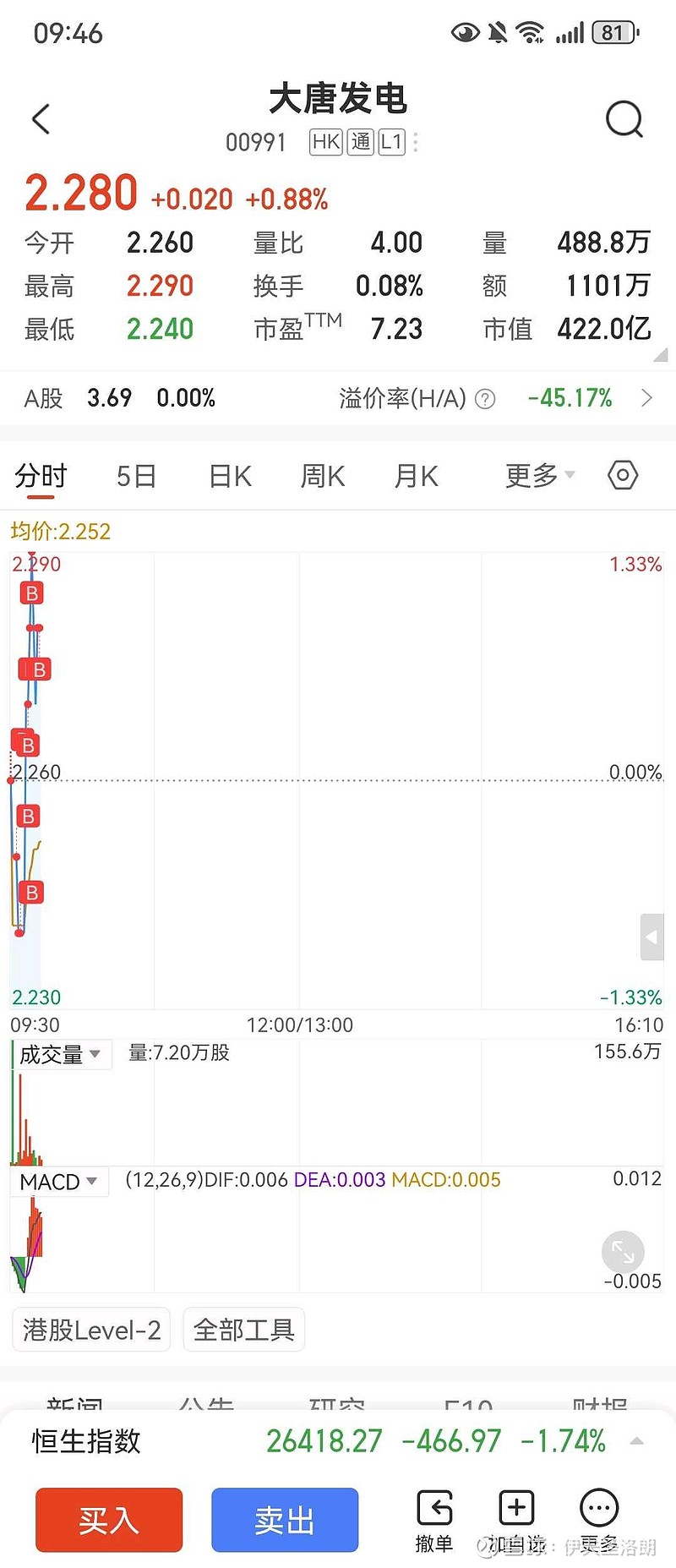The width and height of the screenshot is (676, 1568).
Task: Open 全部工具 tools
Action: pyautogui.click(x=243, y=1330)
